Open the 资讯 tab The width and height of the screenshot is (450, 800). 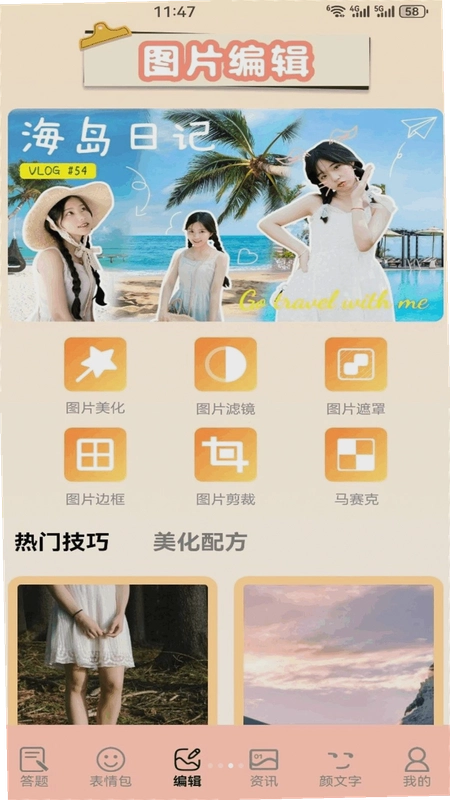264,767
